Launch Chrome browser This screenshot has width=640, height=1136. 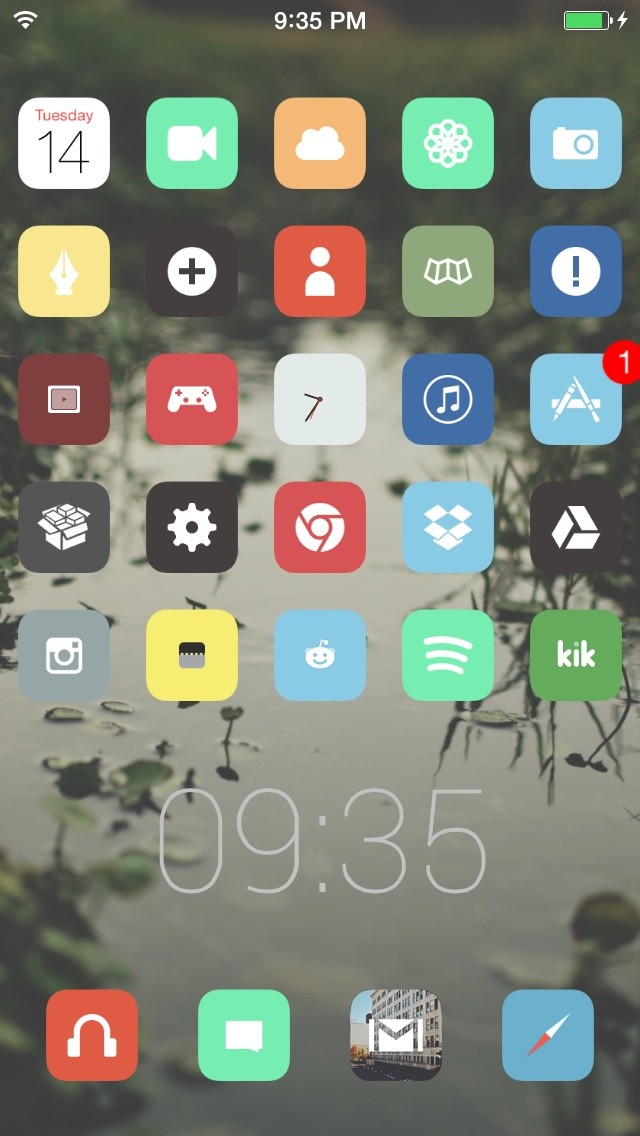pyautogui.click(x=320, y=527)
